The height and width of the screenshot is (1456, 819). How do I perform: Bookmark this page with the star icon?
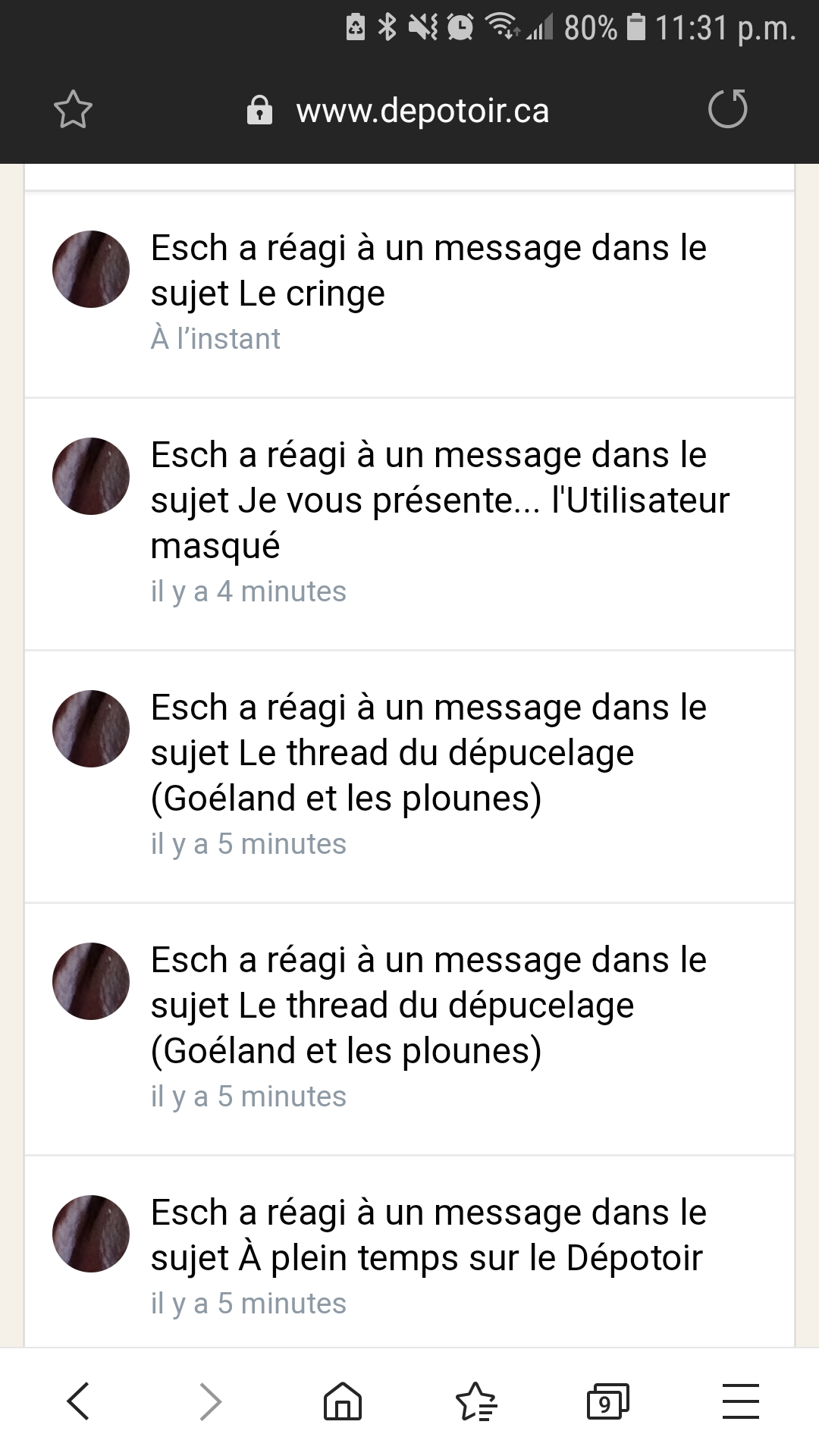click(73, 110)
